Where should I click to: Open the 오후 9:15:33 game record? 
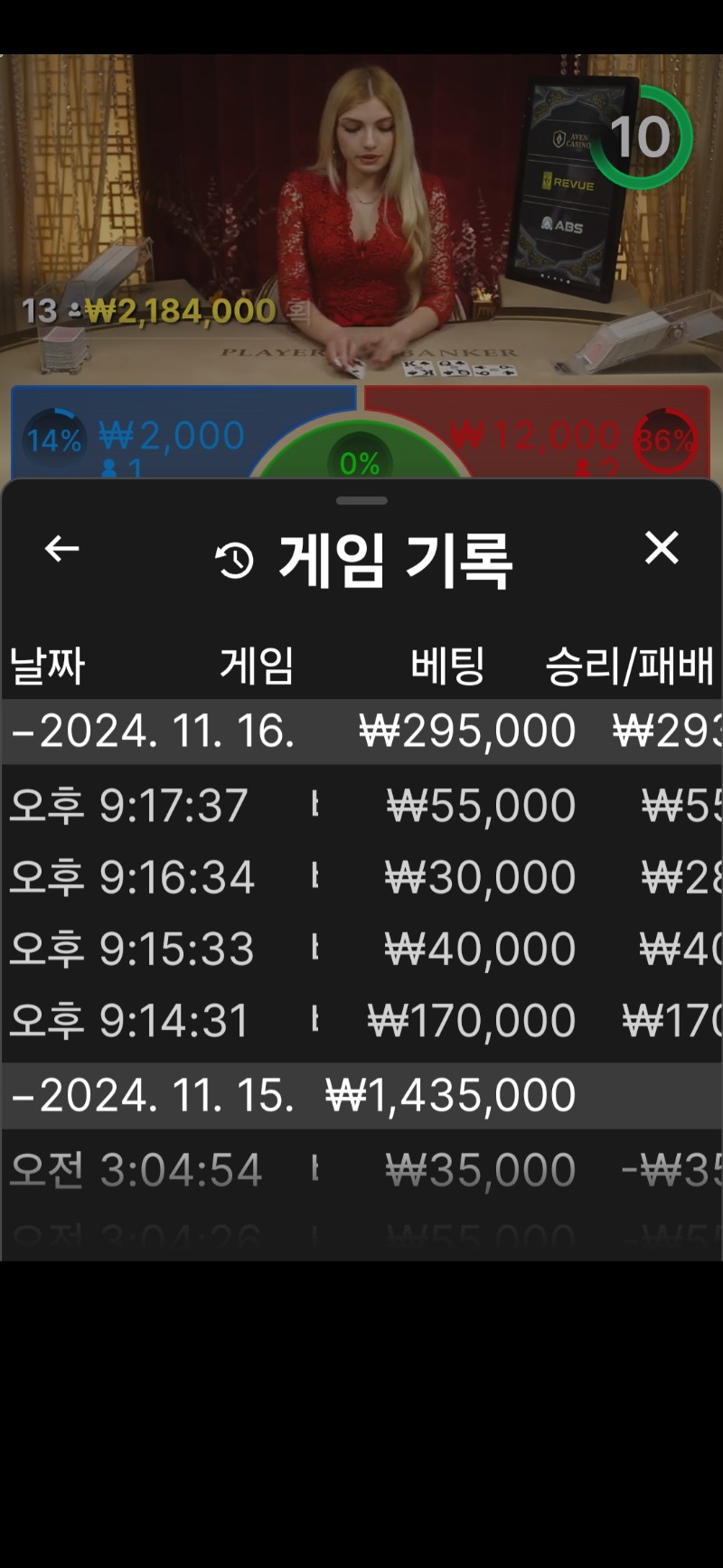[361, 949]
